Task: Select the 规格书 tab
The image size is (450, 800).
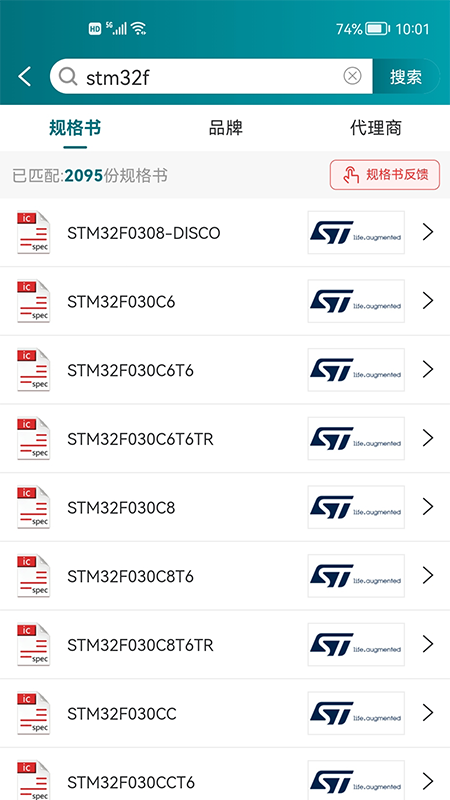Action: tap(75, 128)
